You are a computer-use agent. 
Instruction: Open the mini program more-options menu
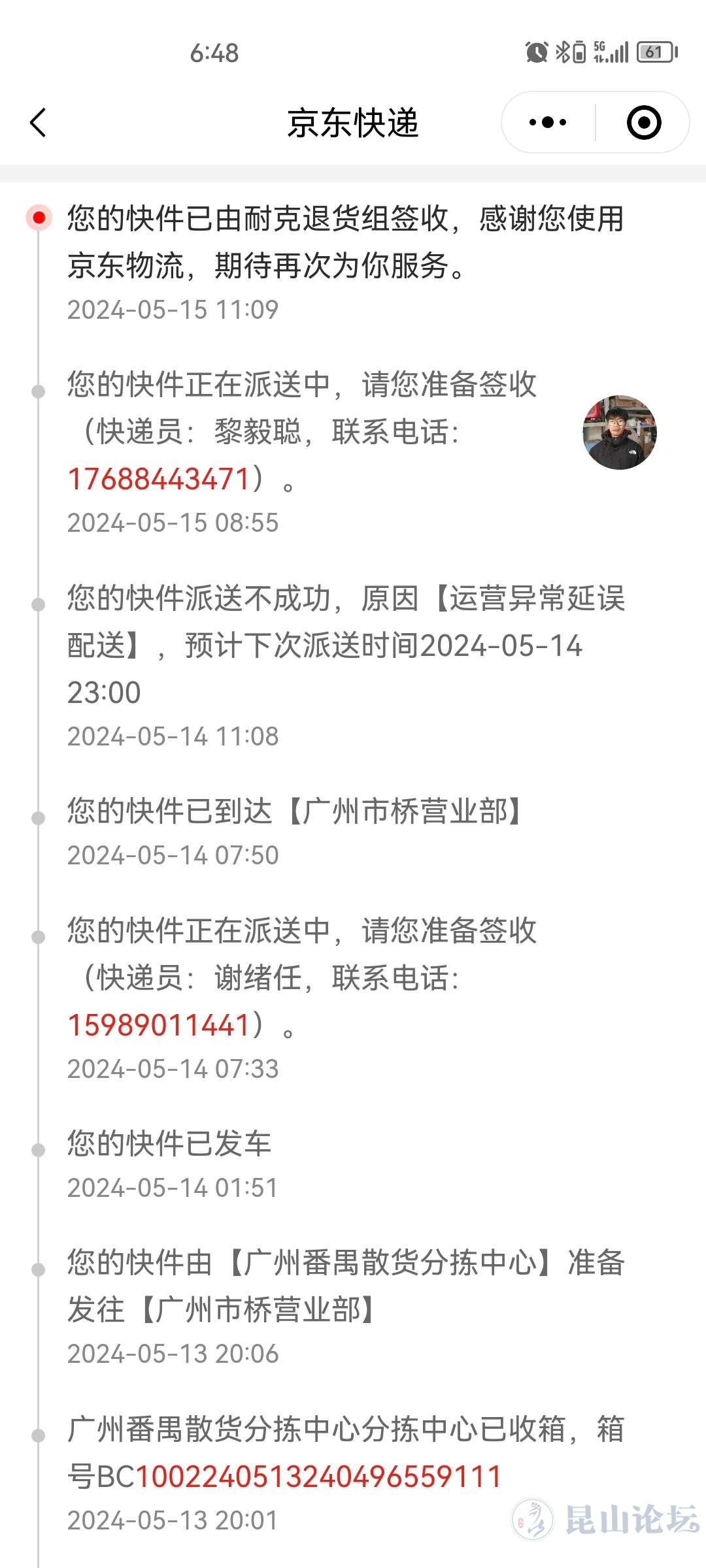[548, 123]
